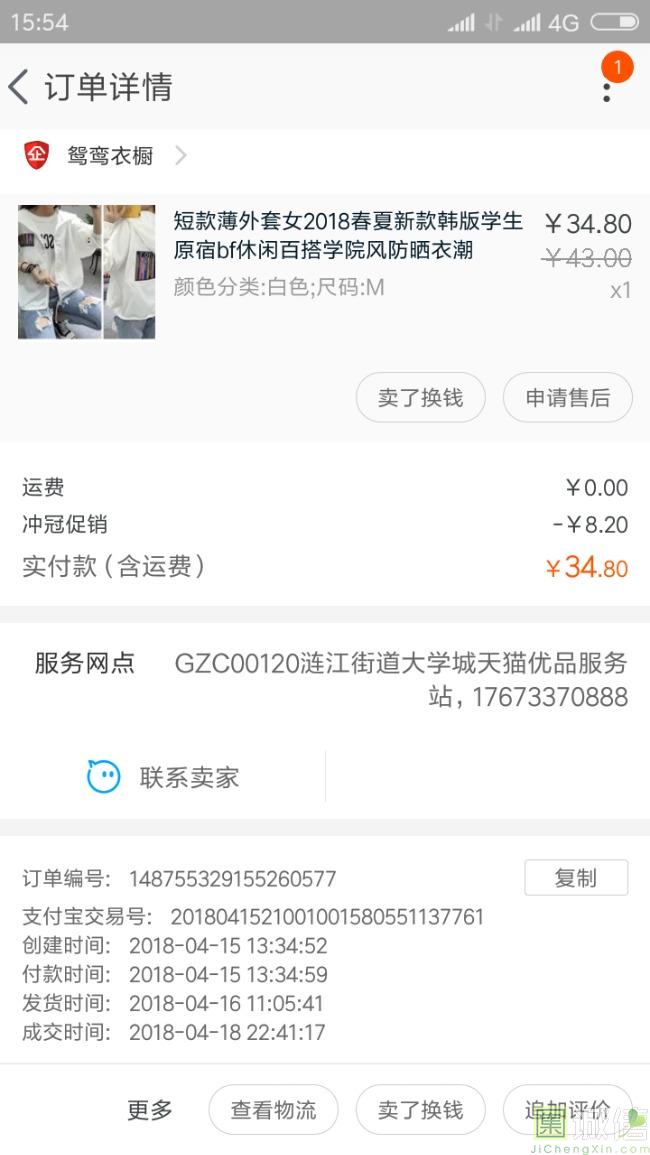Tap 卖了换钱 under the product

tap(420, 398)
